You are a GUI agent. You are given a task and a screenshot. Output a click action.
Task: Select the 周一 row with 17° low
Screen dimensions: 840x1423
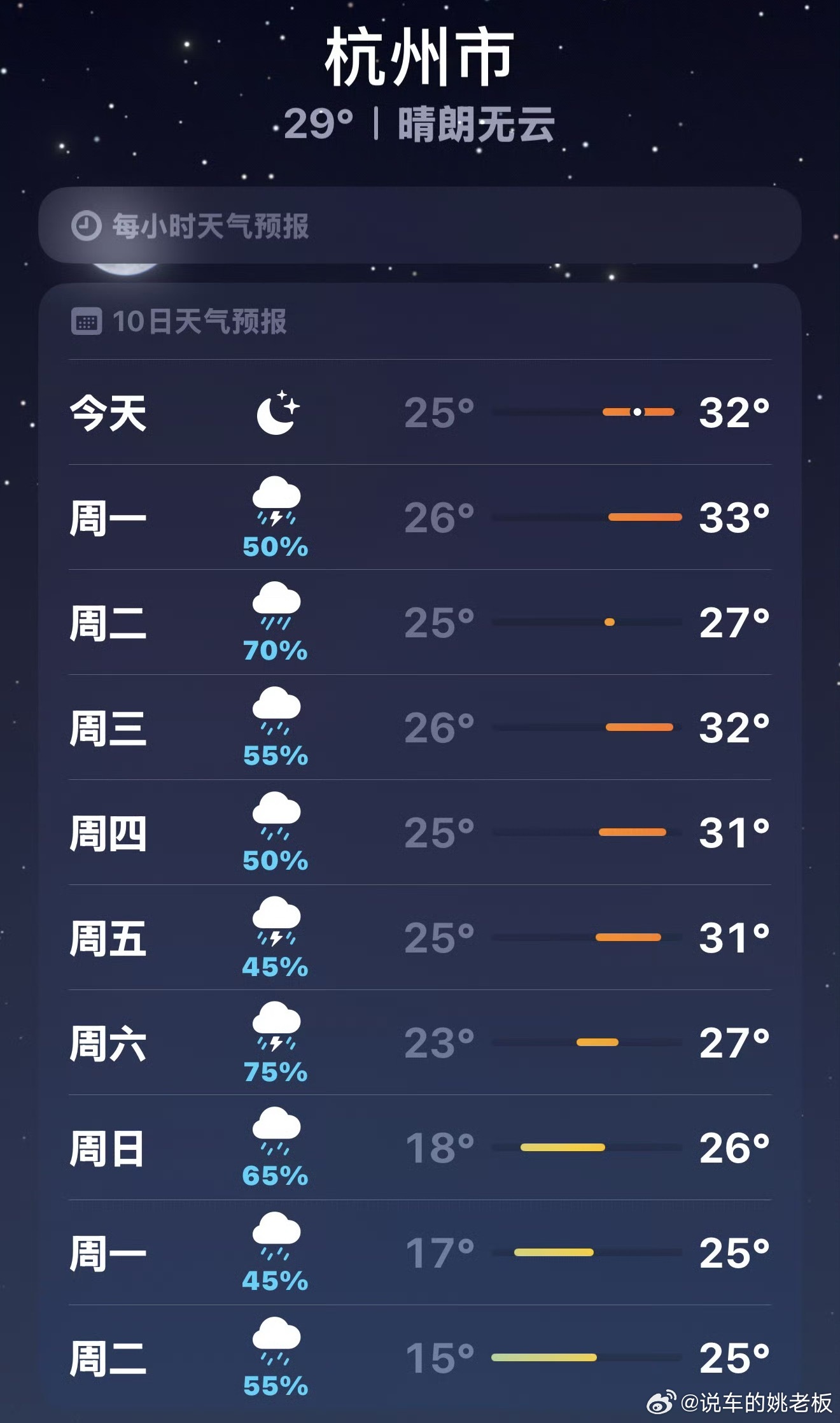coord(419,1253)
